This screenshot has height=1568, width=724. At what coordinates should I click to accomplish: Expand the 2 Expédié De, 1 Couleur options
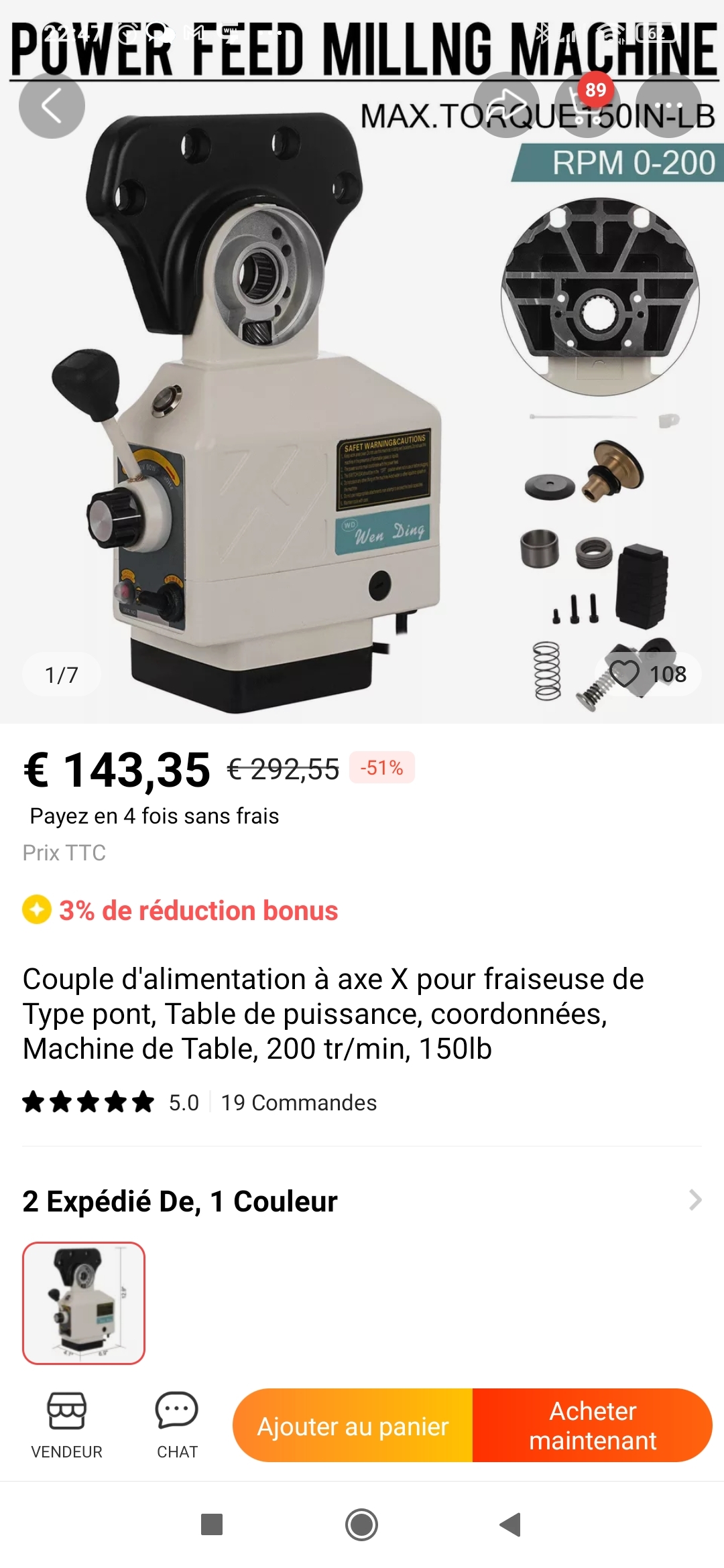click(362, 1201)
